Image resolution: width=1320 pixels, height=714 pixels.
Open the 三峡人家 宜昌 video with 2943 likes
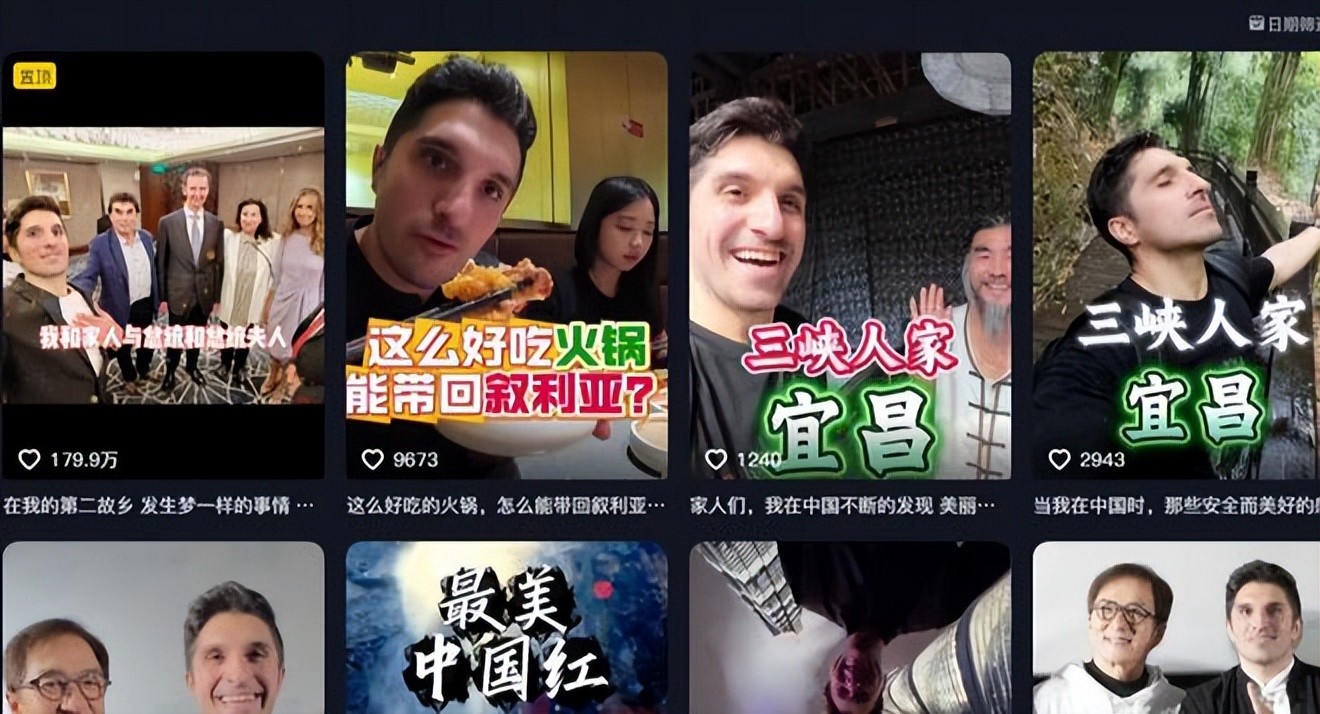point(1176,265)
